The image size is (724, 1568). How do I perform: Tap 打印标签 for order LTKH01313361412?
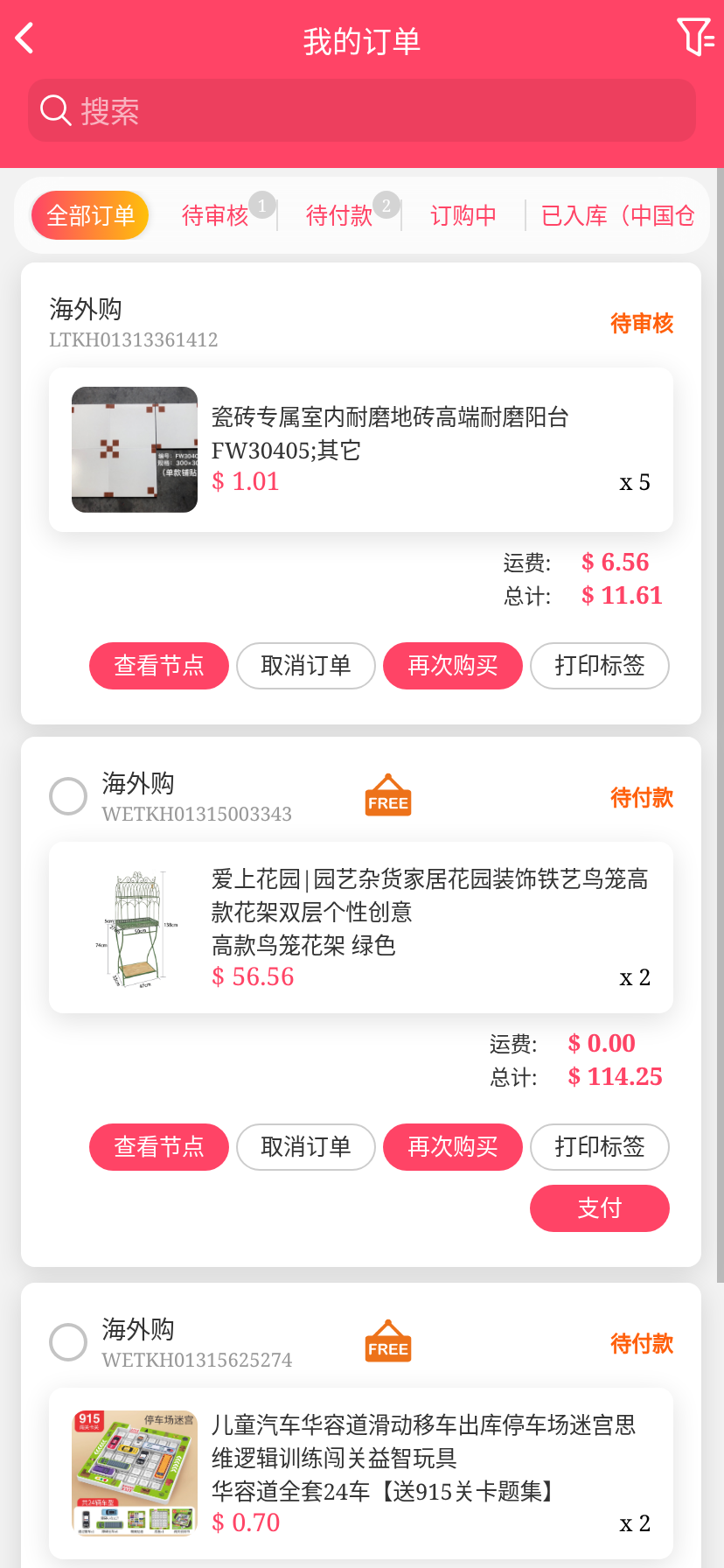pos(600,666)
